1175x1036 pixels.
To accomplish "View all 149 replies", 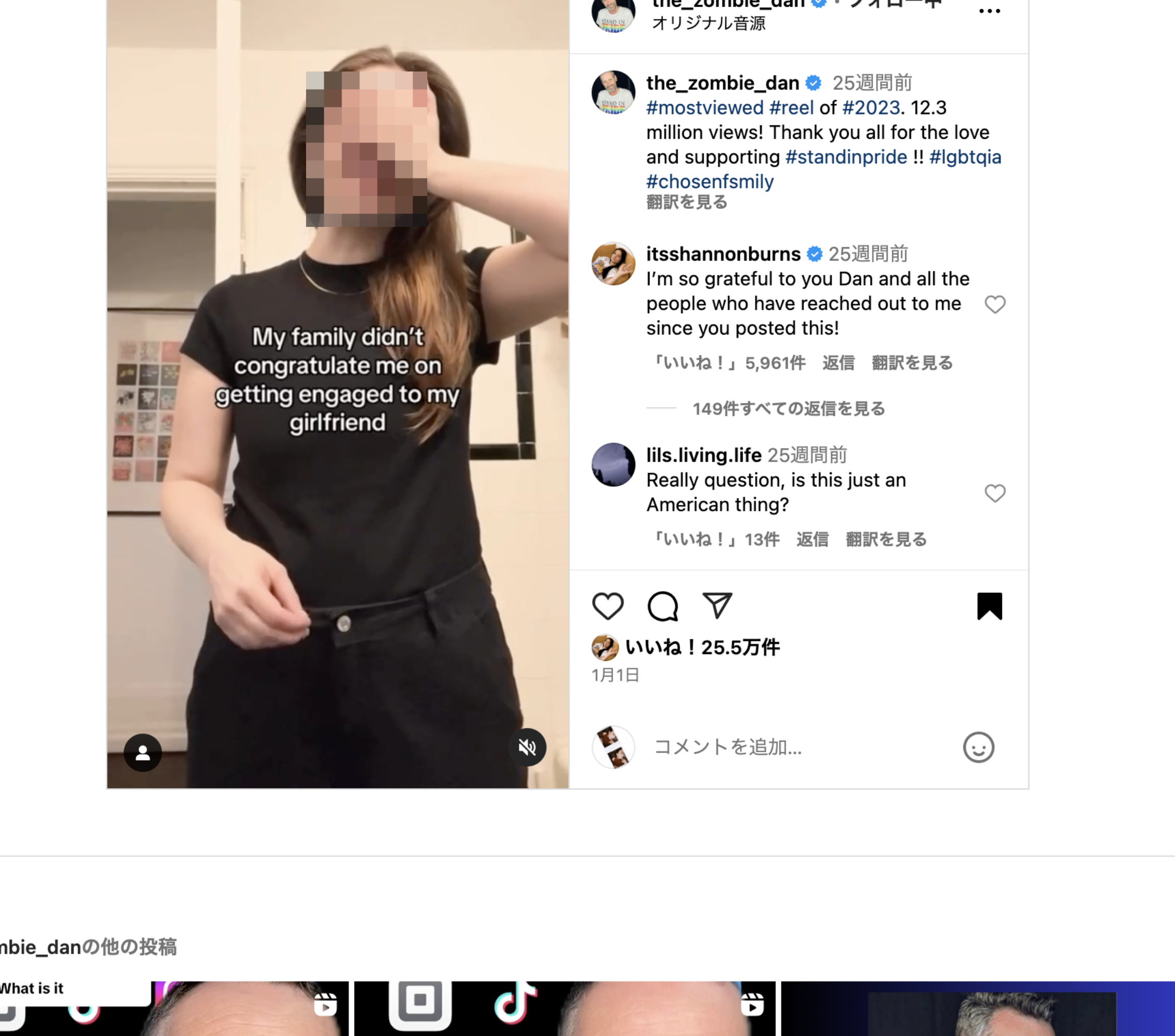I will point(788,409).
